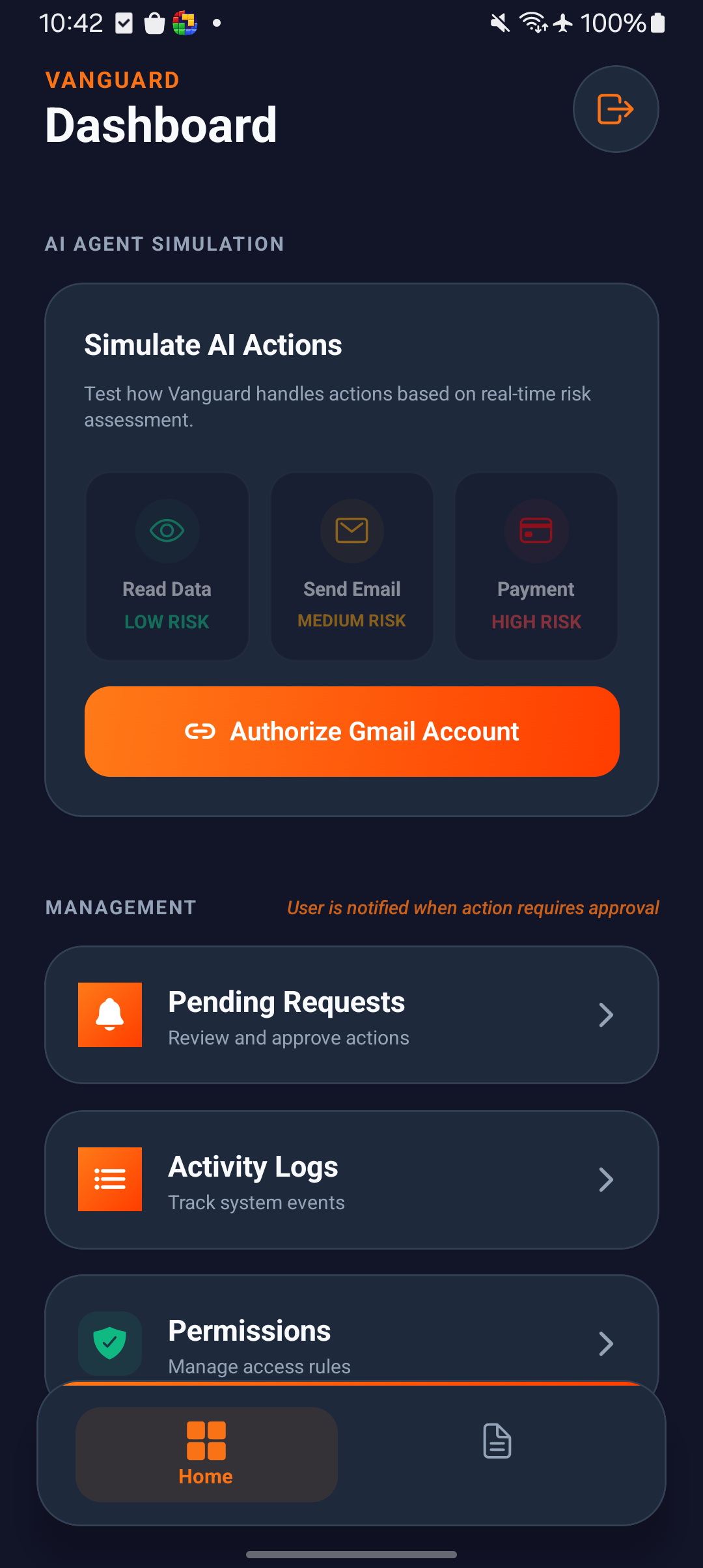The height and width of the screenshot is (1568, 703).
Task: Open Activity Logs
Action: pos(351,1179)
